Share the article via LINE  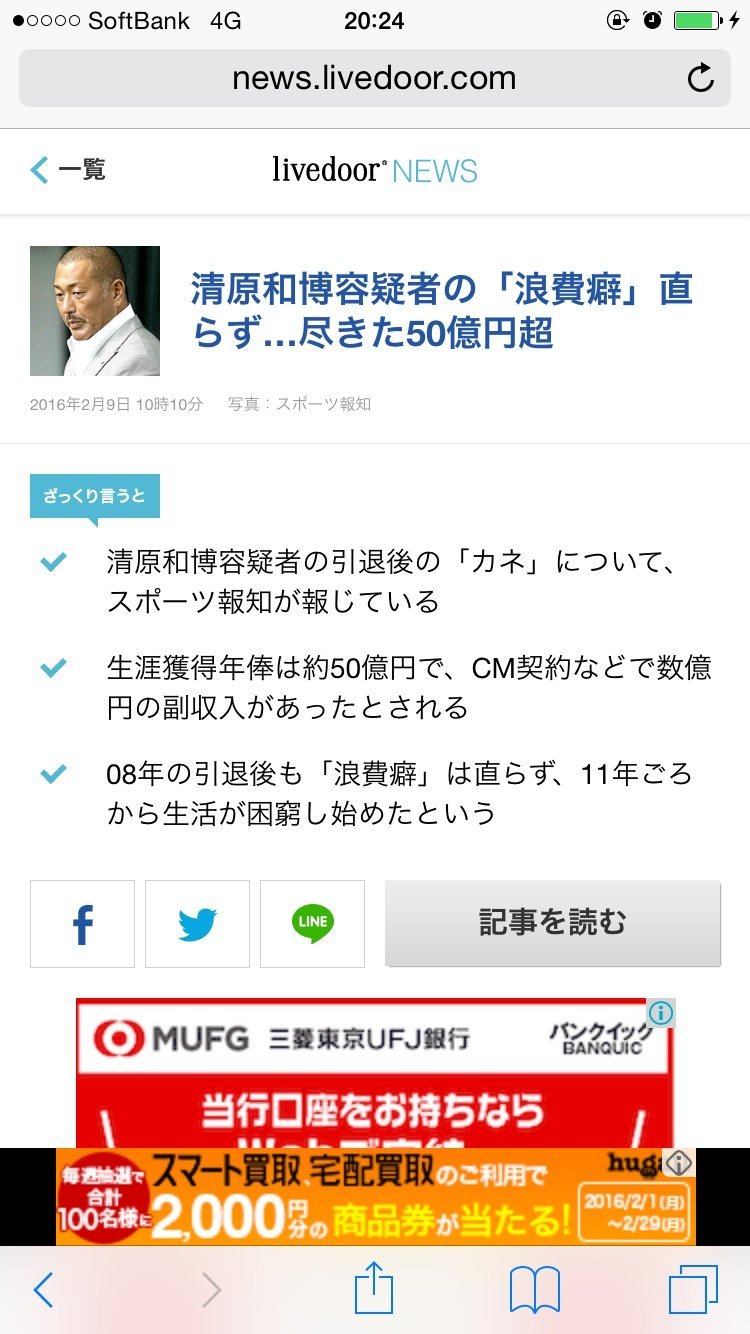(x=313, y=924)
